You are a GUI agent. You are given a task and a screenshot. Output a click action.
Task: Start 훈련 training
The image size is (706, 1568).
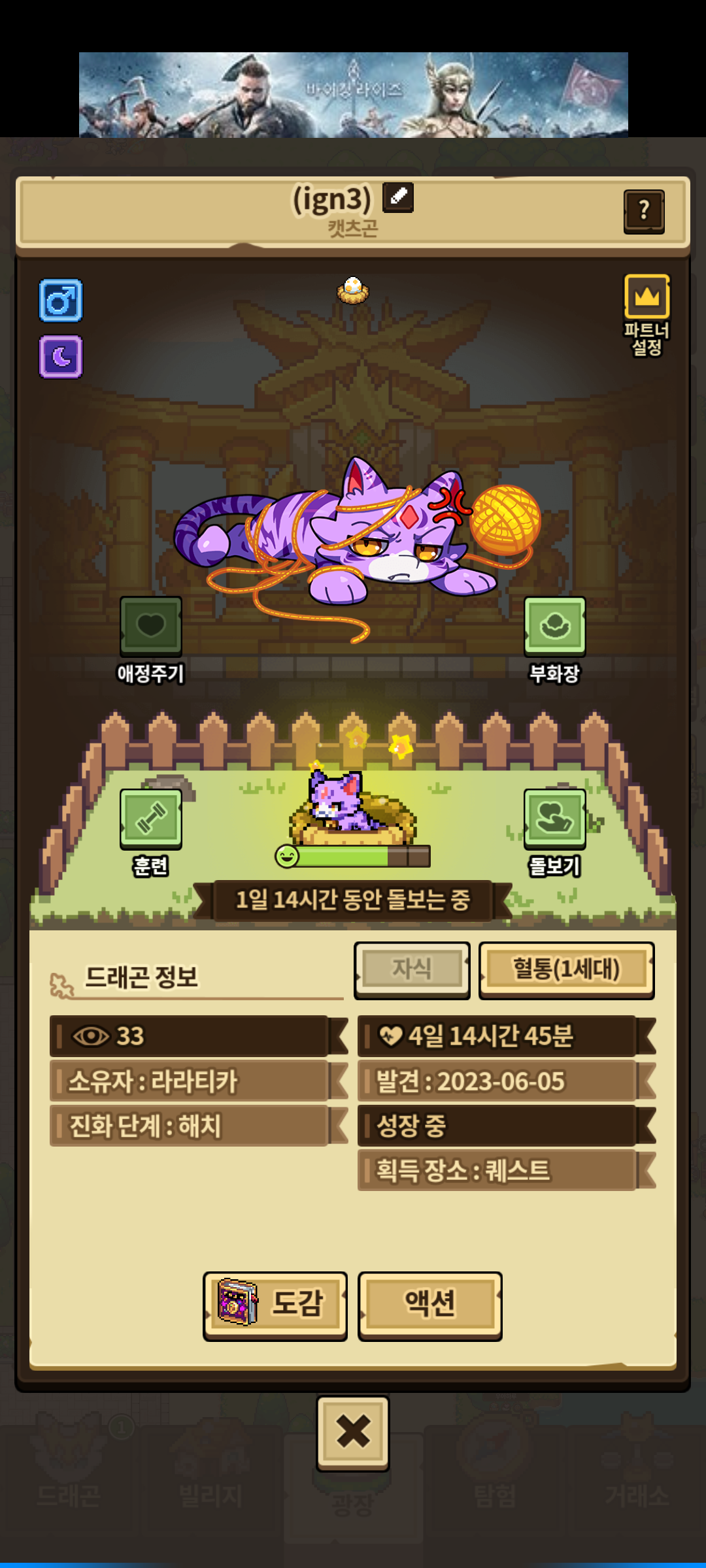(x=150, y=819)
